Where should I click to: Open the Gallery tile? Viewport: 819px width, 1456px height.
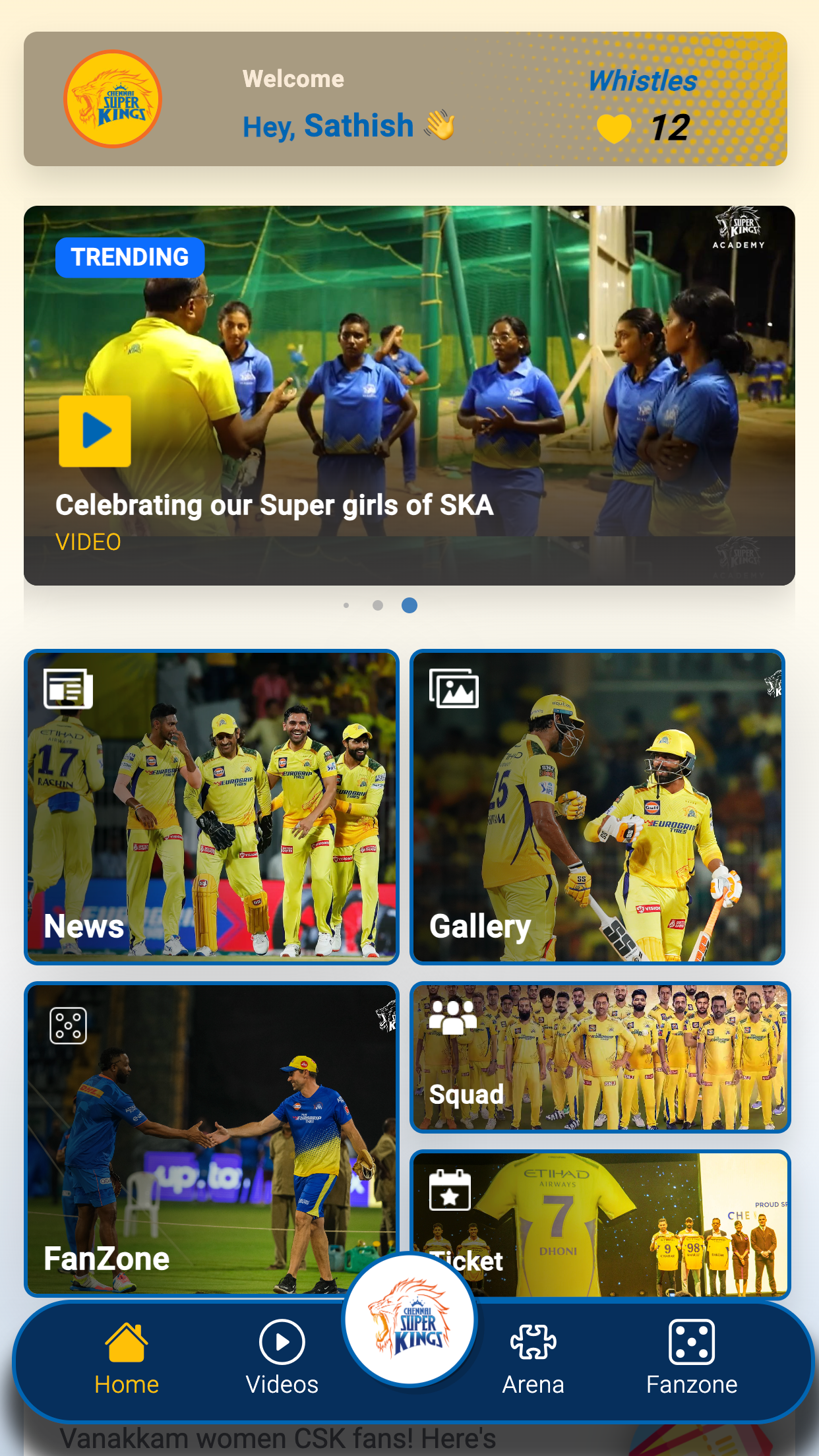[597, 806]
